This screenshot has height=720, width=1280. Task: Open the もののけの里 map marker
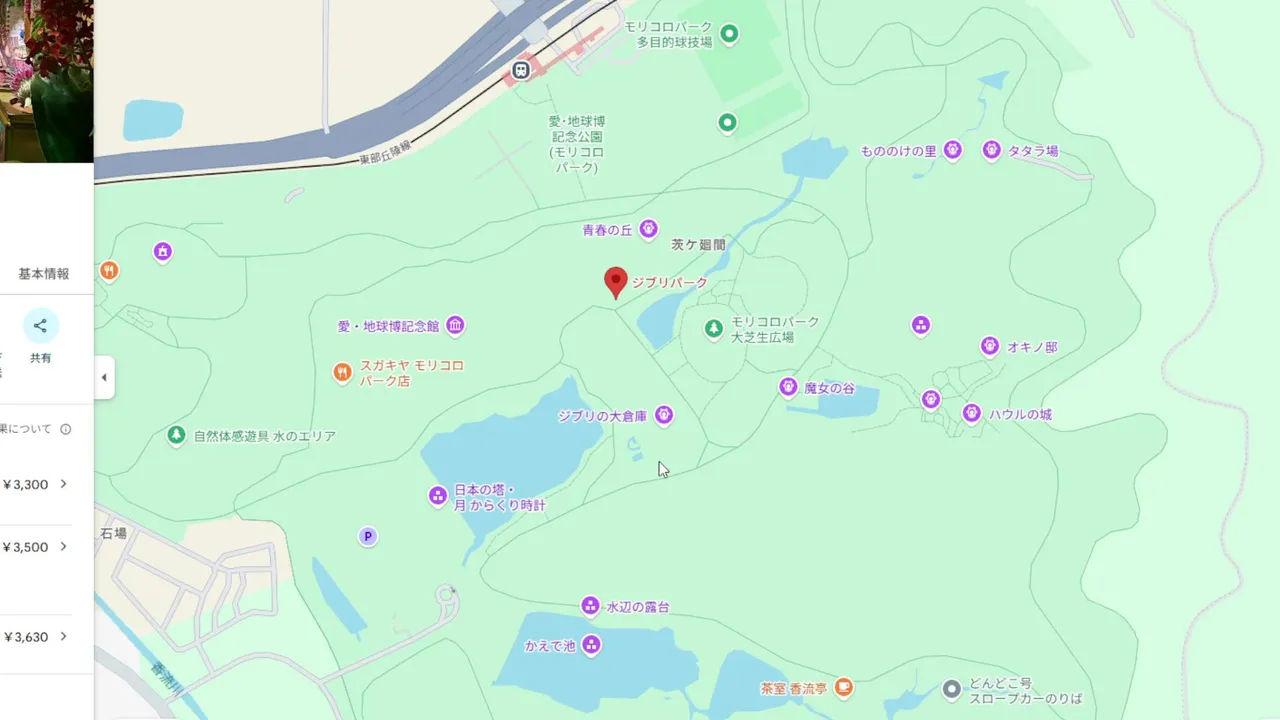[x=952, y=150]
